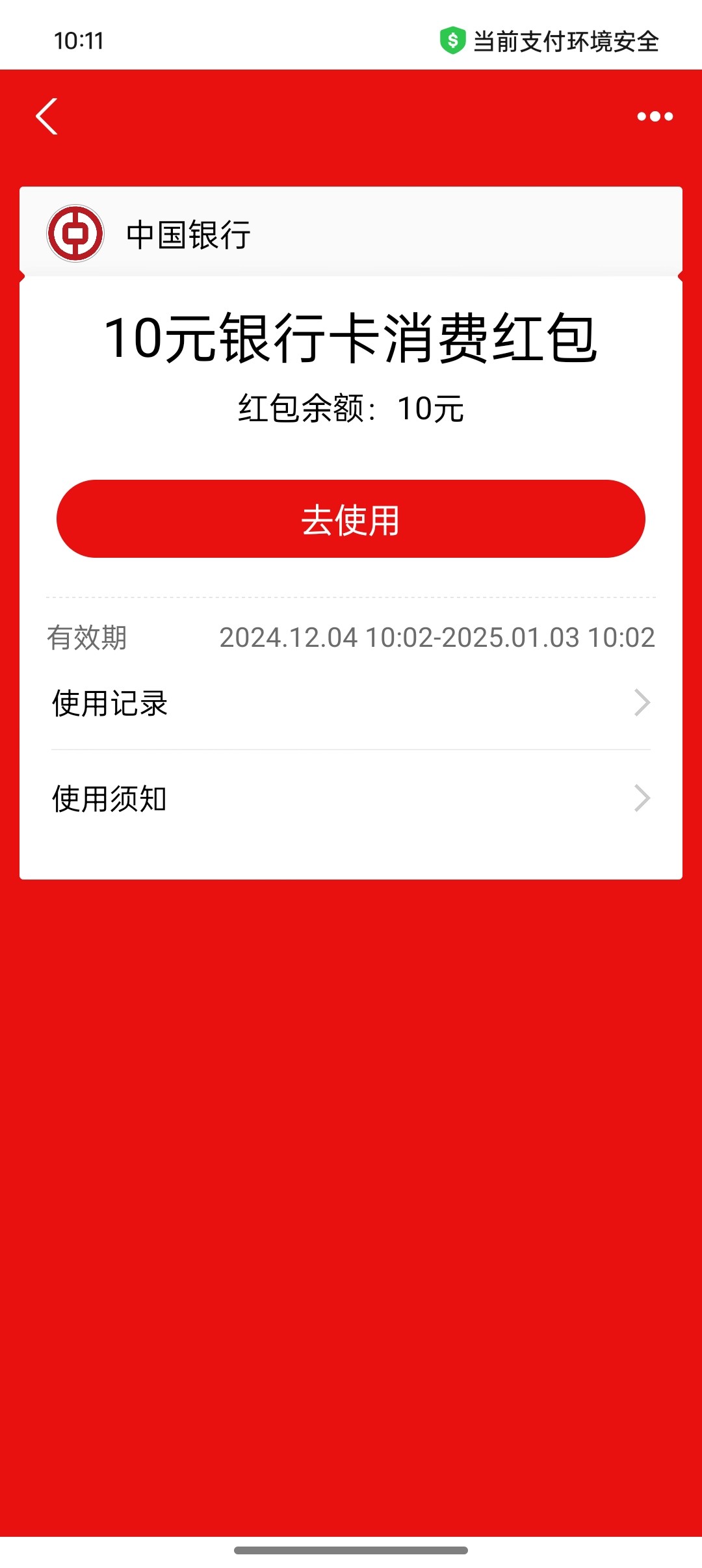View the 使用须知 usage instructions
This screenshot has height=1568, width=702.
[351, 798]
